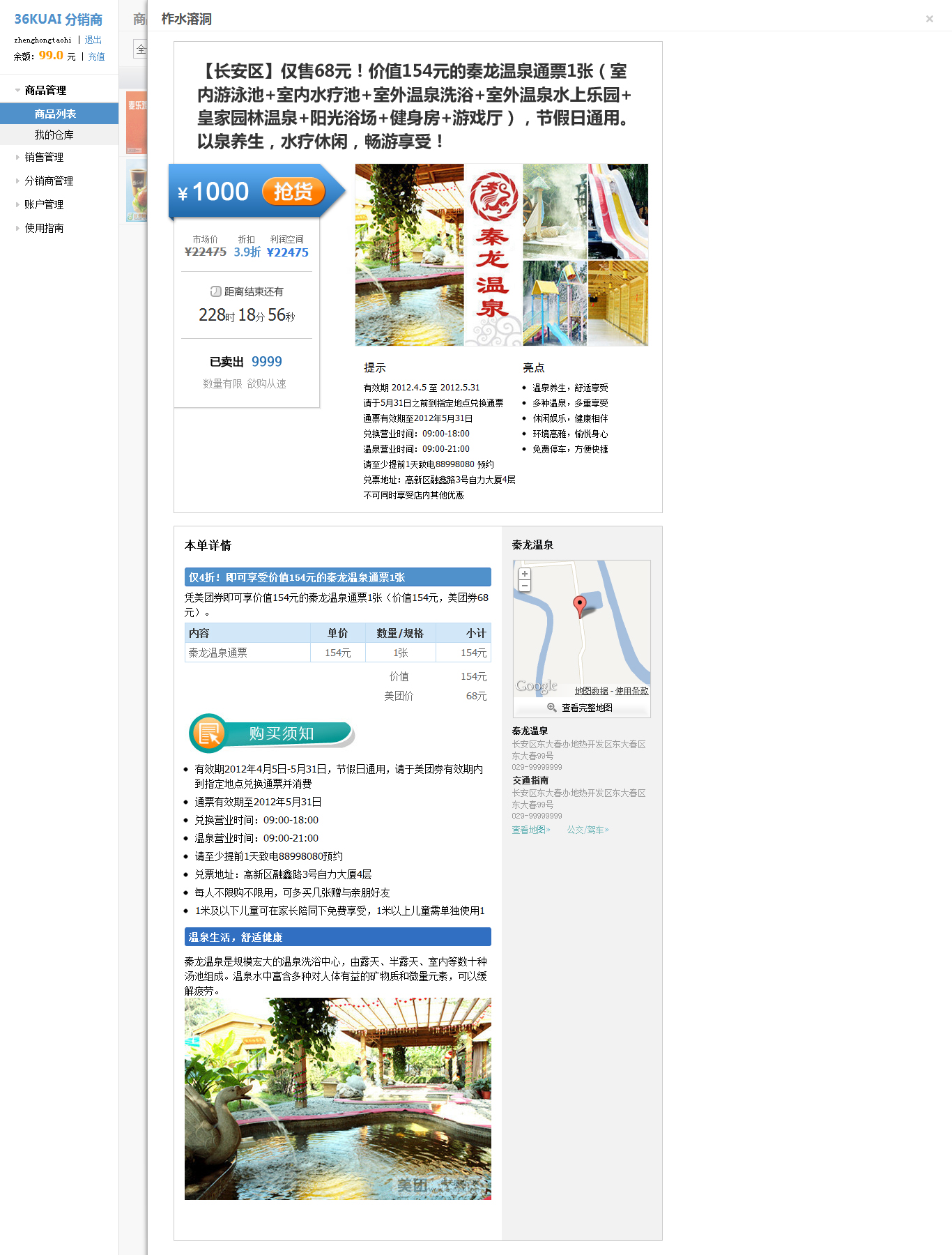
Task: Click the 退出 logout link
Action: point(93,40)
